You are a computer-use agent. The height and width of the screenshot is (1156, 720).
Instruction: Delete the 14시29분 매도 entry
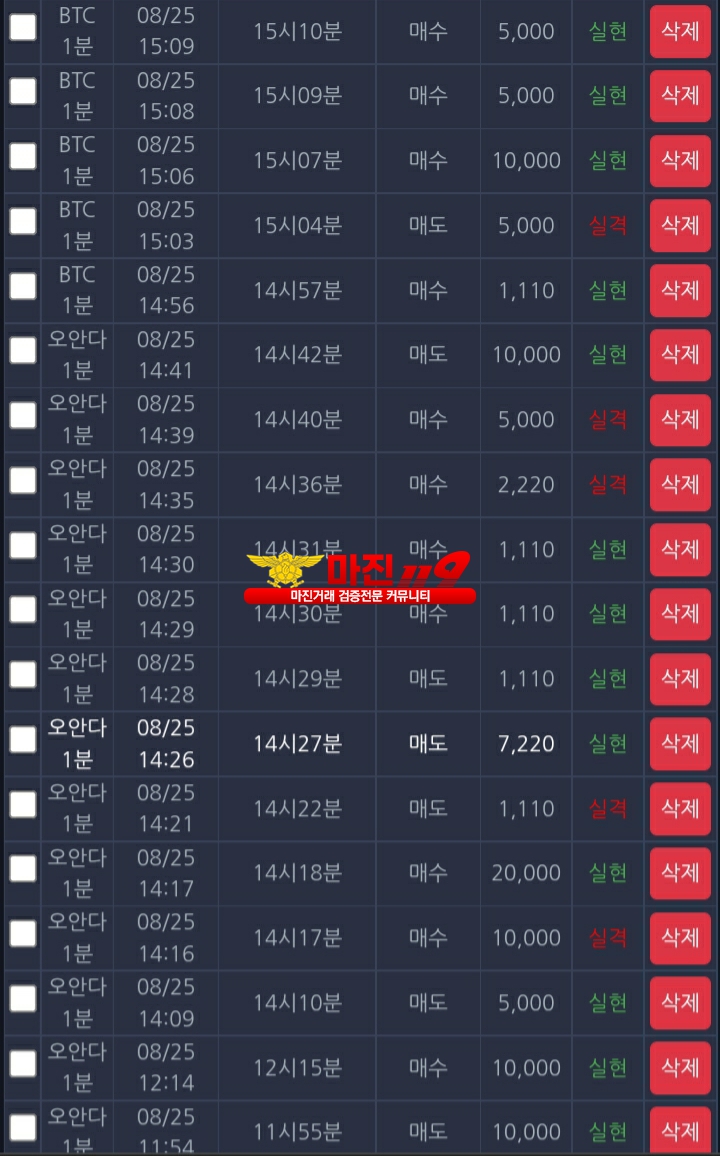click(x=679, y=678)
